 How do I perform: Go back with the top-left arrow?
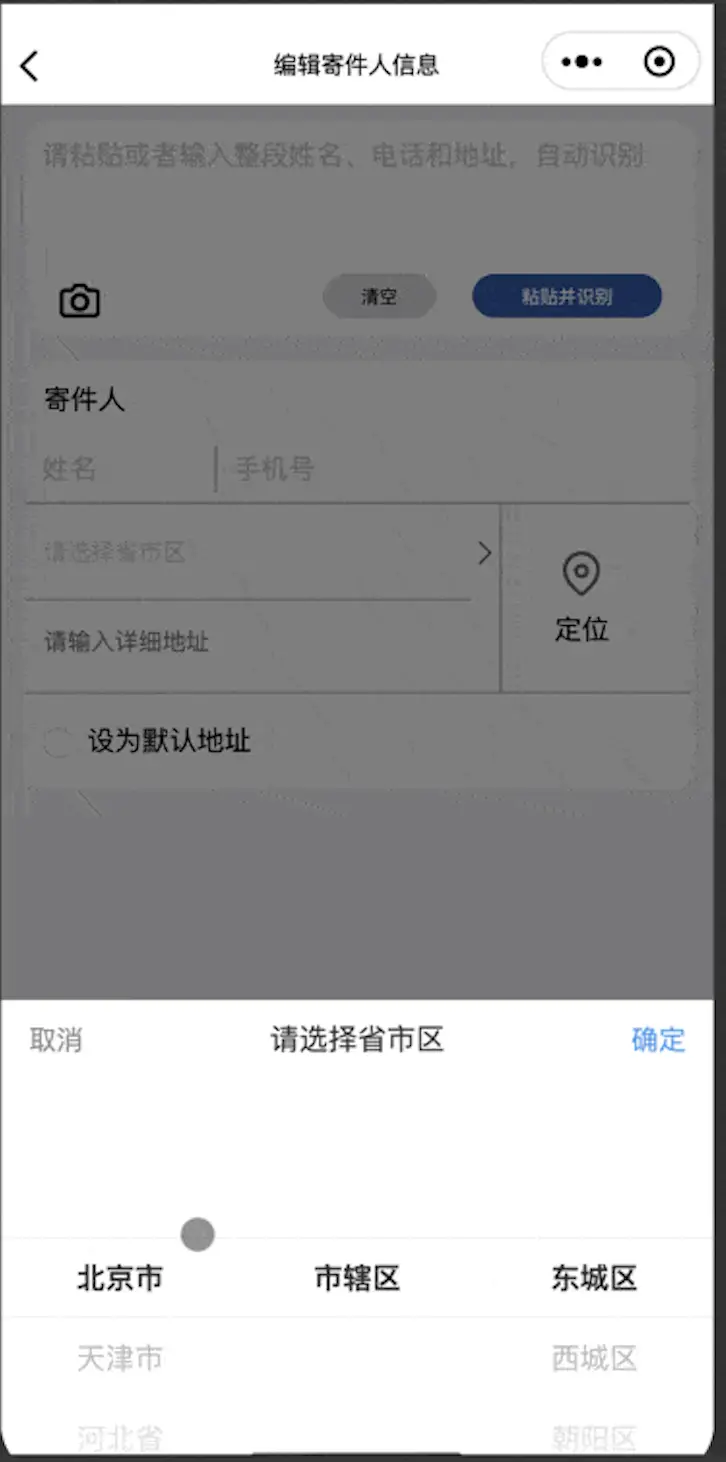coord(30,66)
